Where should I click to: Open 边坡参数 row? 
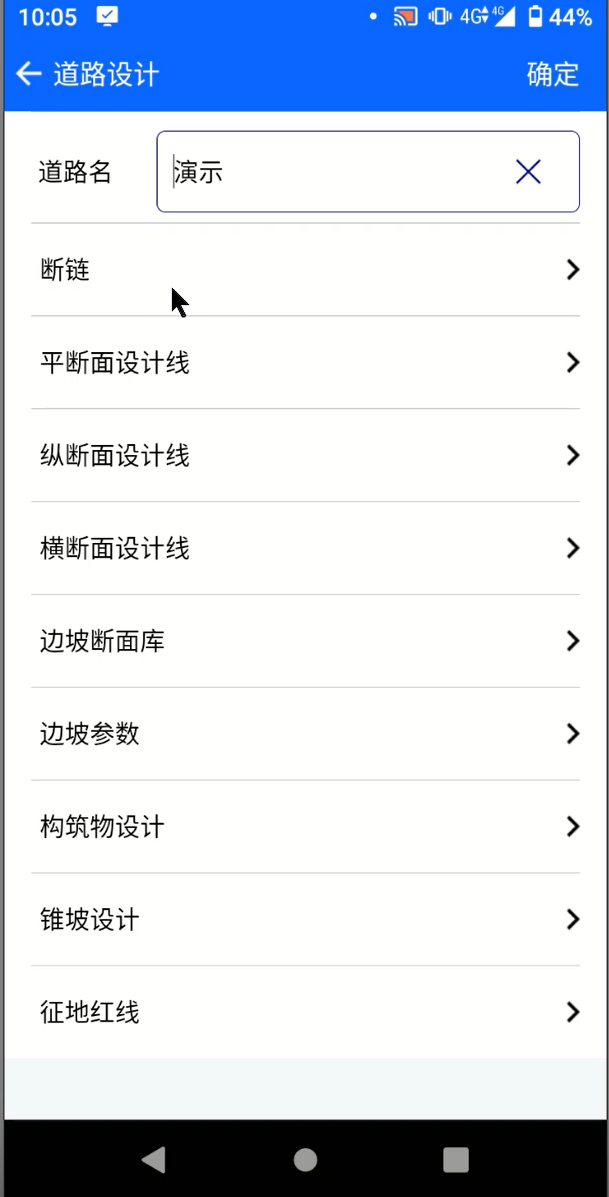pos(305,734)
